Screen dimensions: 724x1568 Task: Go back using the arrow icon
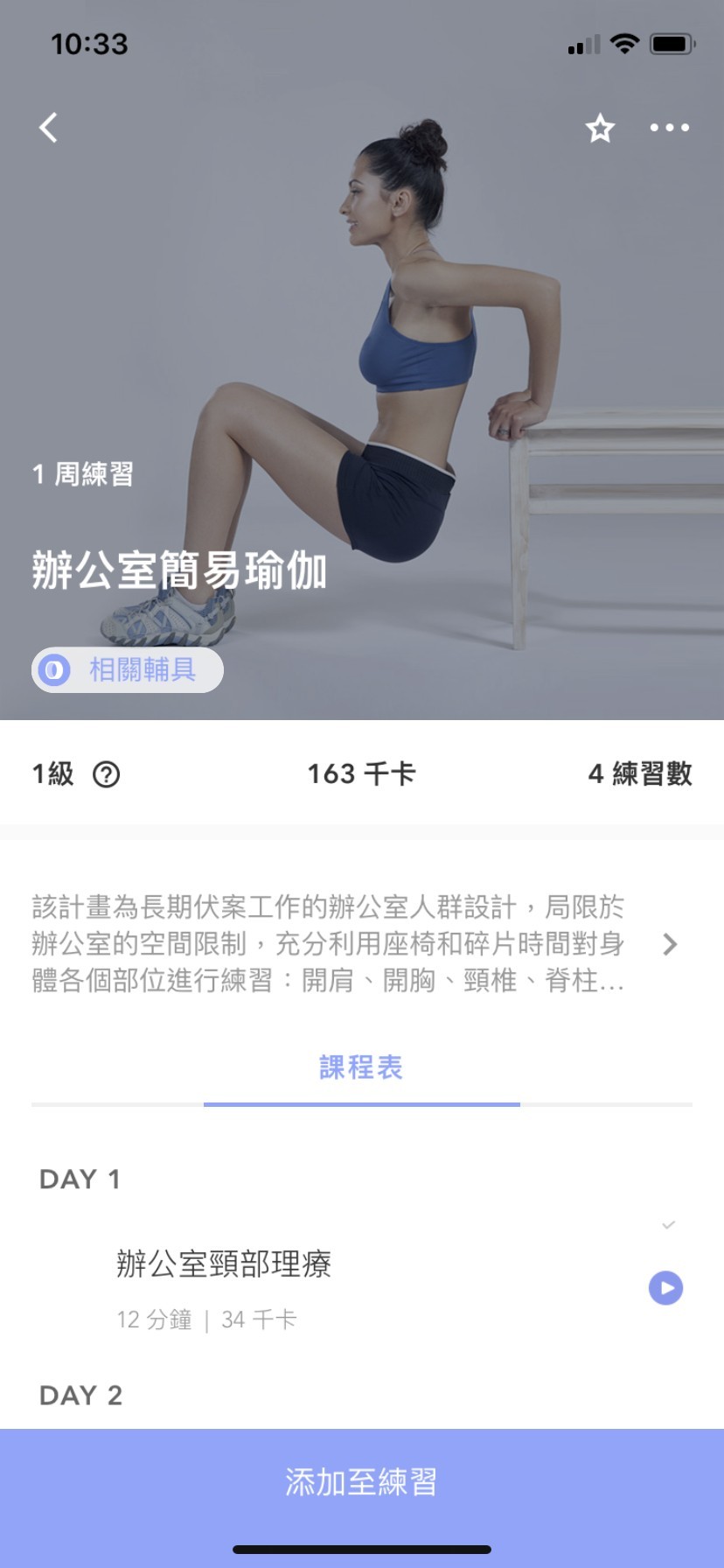click(49, 128)
